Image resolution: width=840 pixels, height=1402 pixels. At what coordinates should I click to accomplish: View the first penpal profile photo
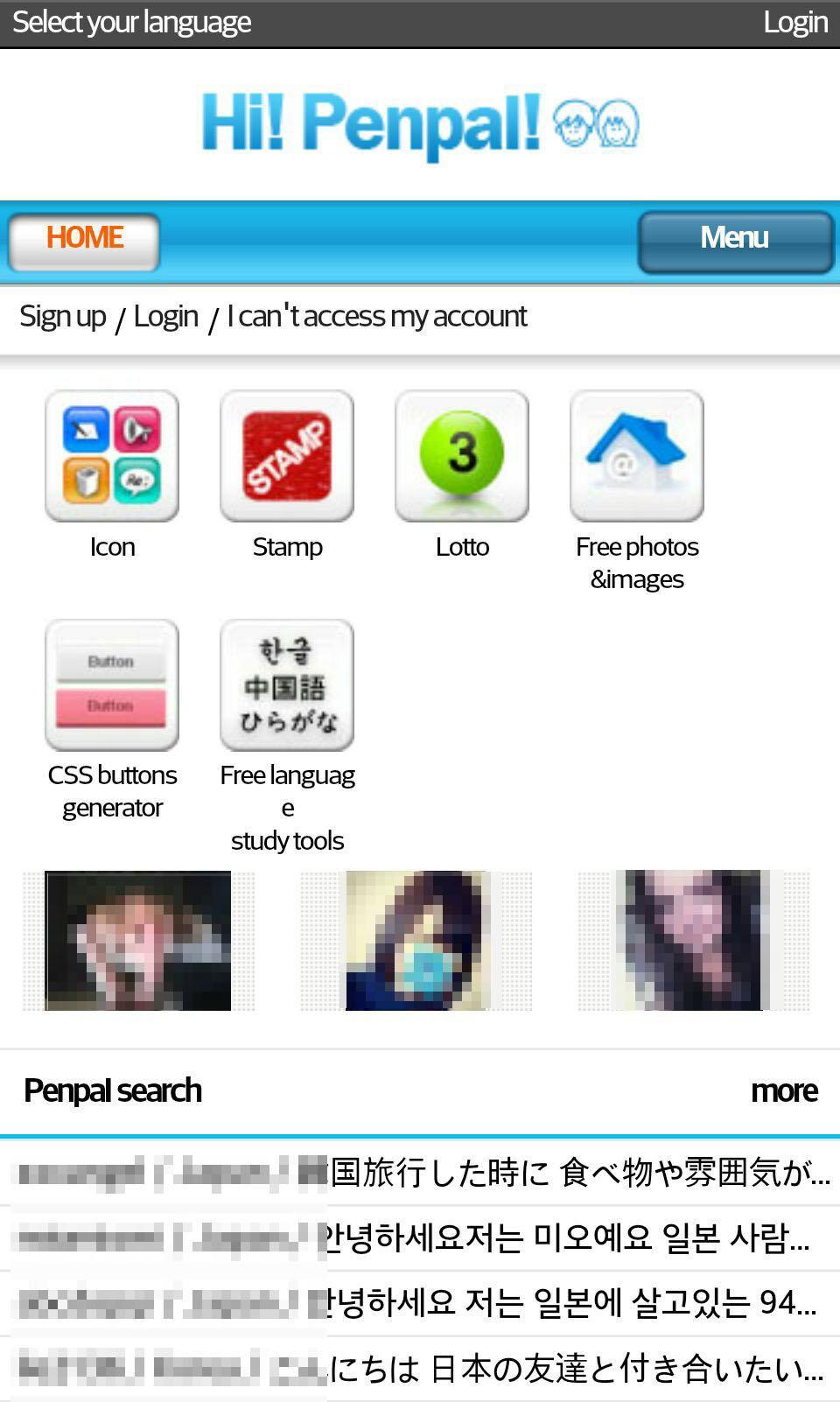[x=138, y=941]
